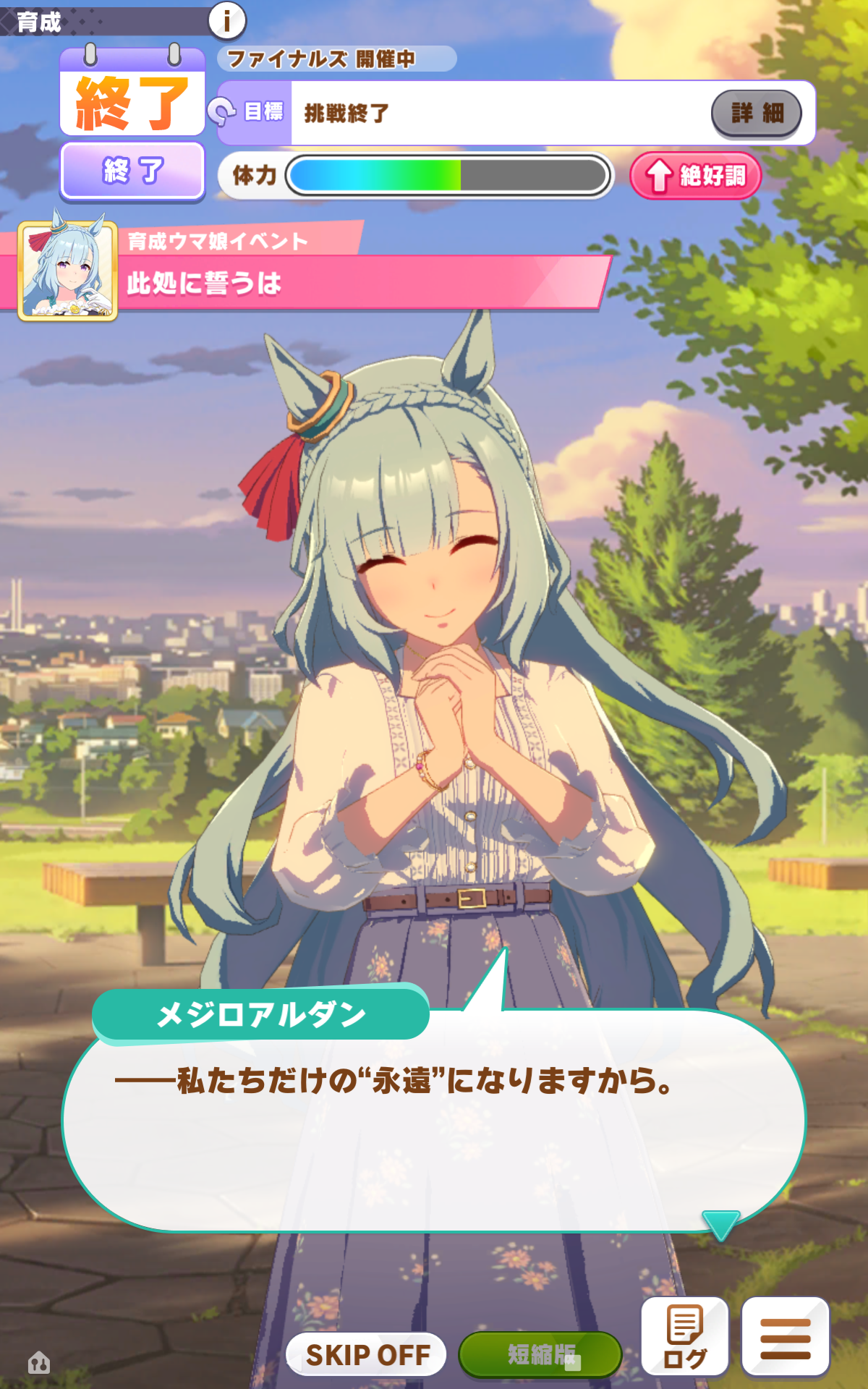Viewport: 868px width, 1389px height.
Task: Open the hamburger menu button
Action: tap(785, 1337)
